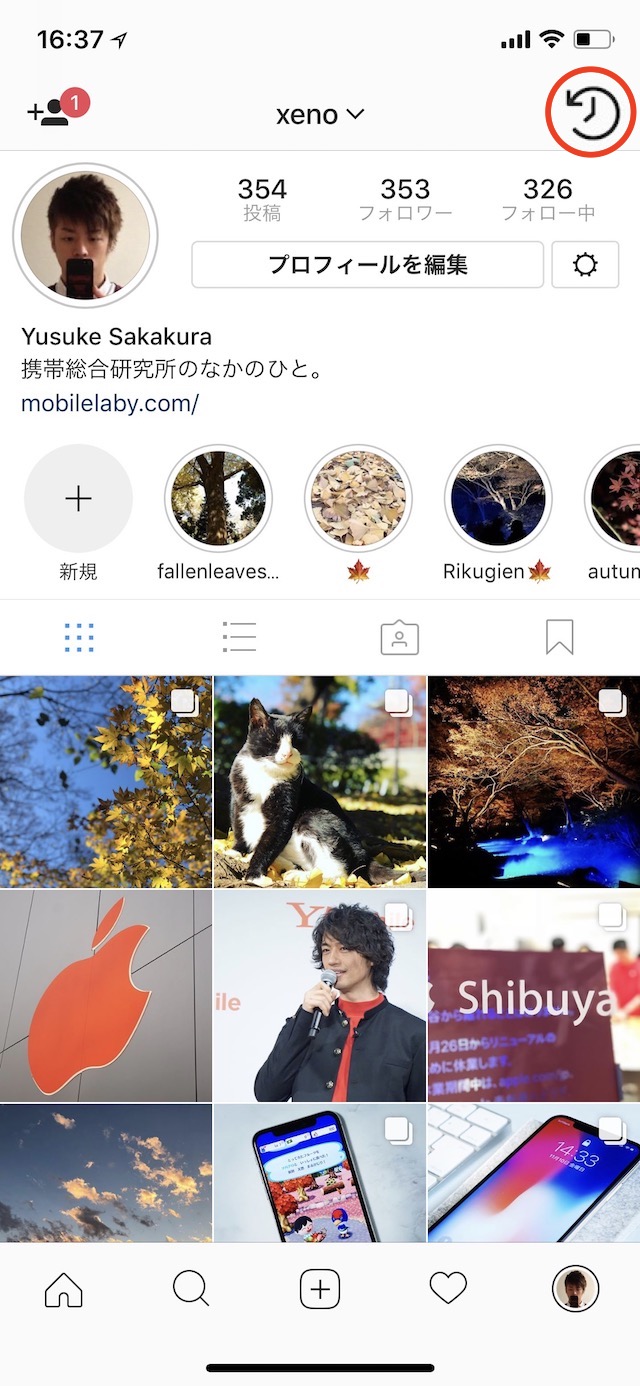Open the Rikugien highlight

point(498,499)
